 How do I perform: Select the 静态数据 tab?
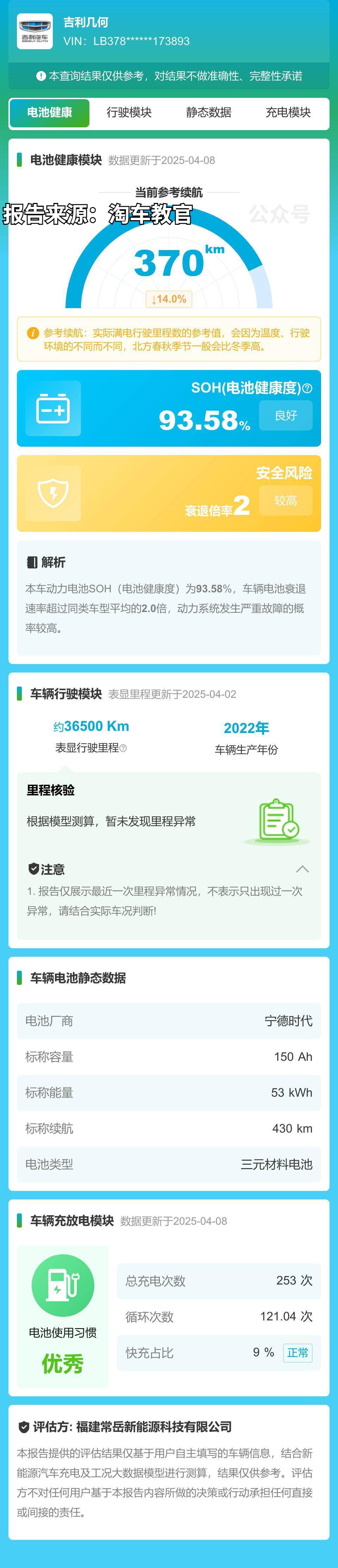pyautogui.click(x=208, y=113)
